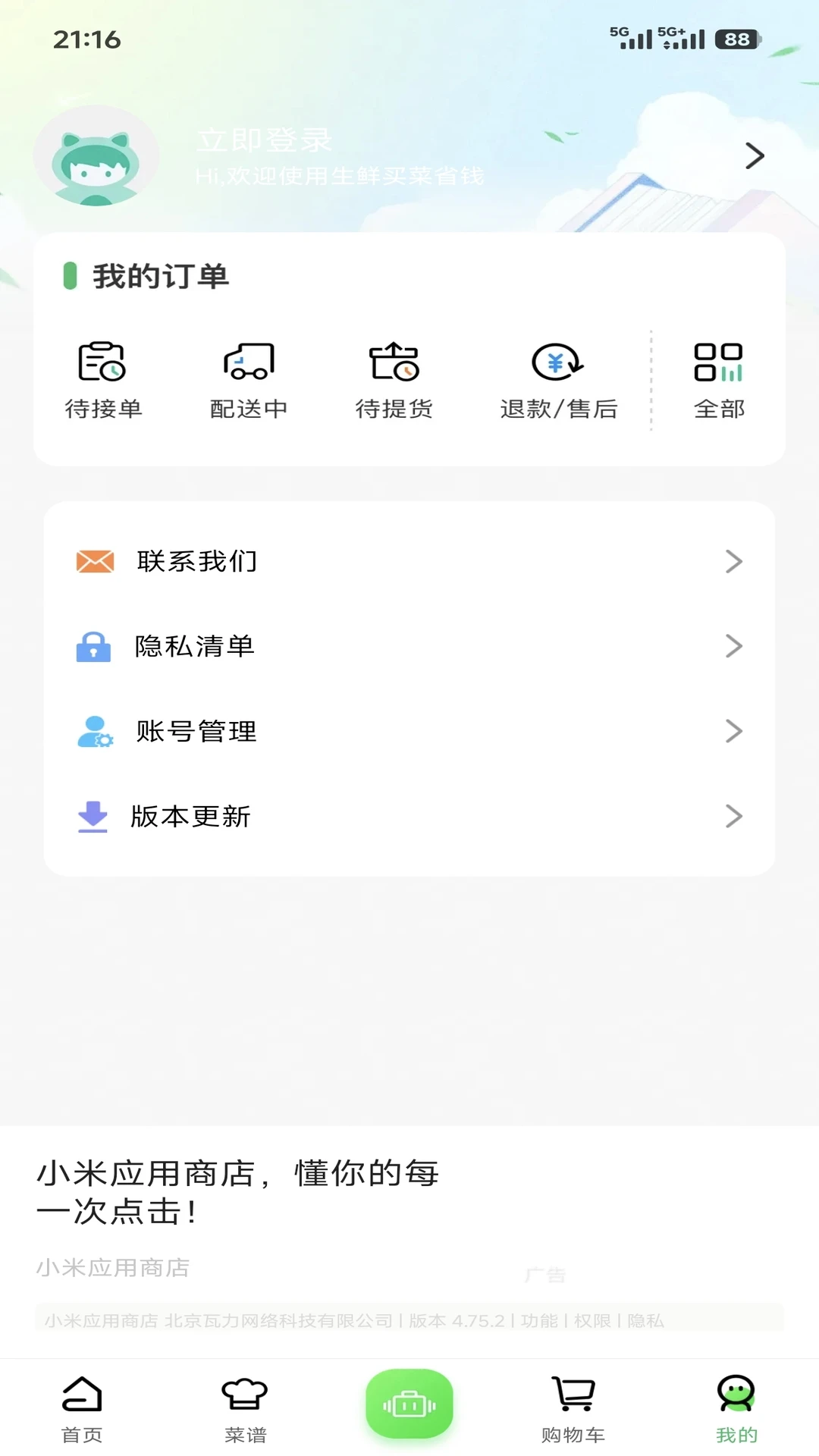Image resolution: width=819 pixels, height=1456 pixels.
Task: Open 账号管理 settings
Action: (409, 732)
